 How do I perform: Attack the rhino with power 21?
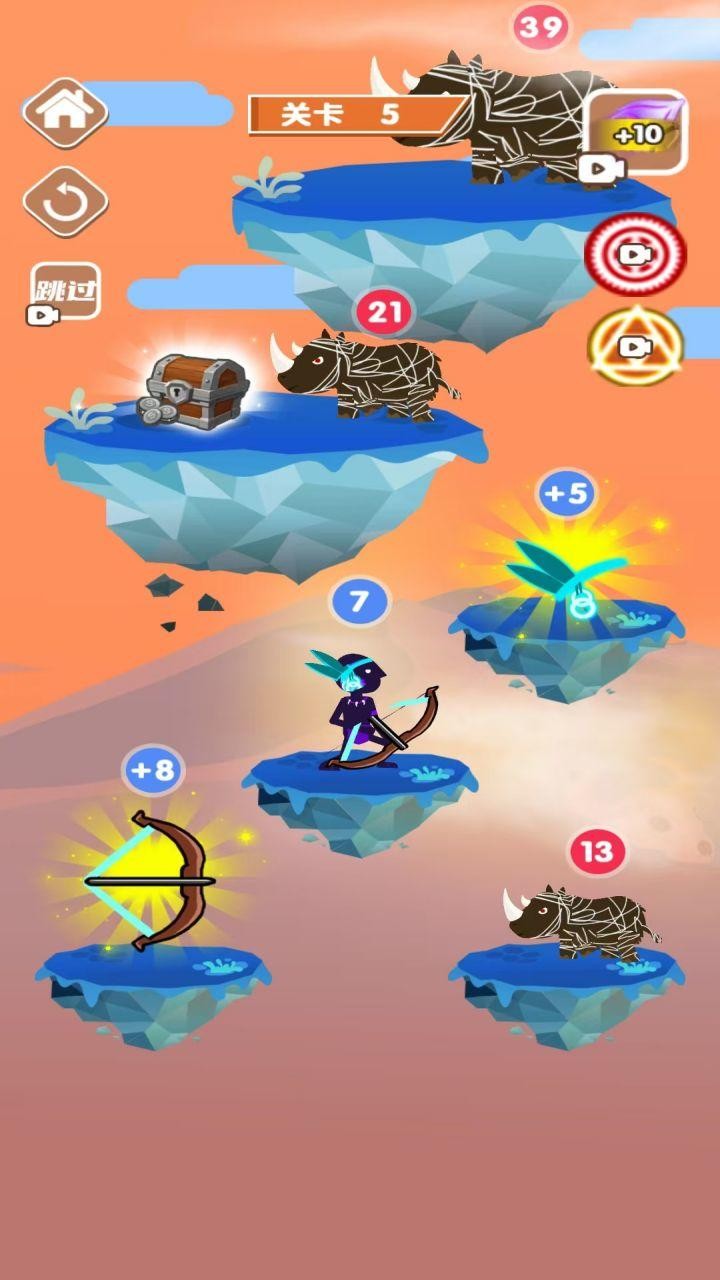pyautogui.click(x=365, y=375)
